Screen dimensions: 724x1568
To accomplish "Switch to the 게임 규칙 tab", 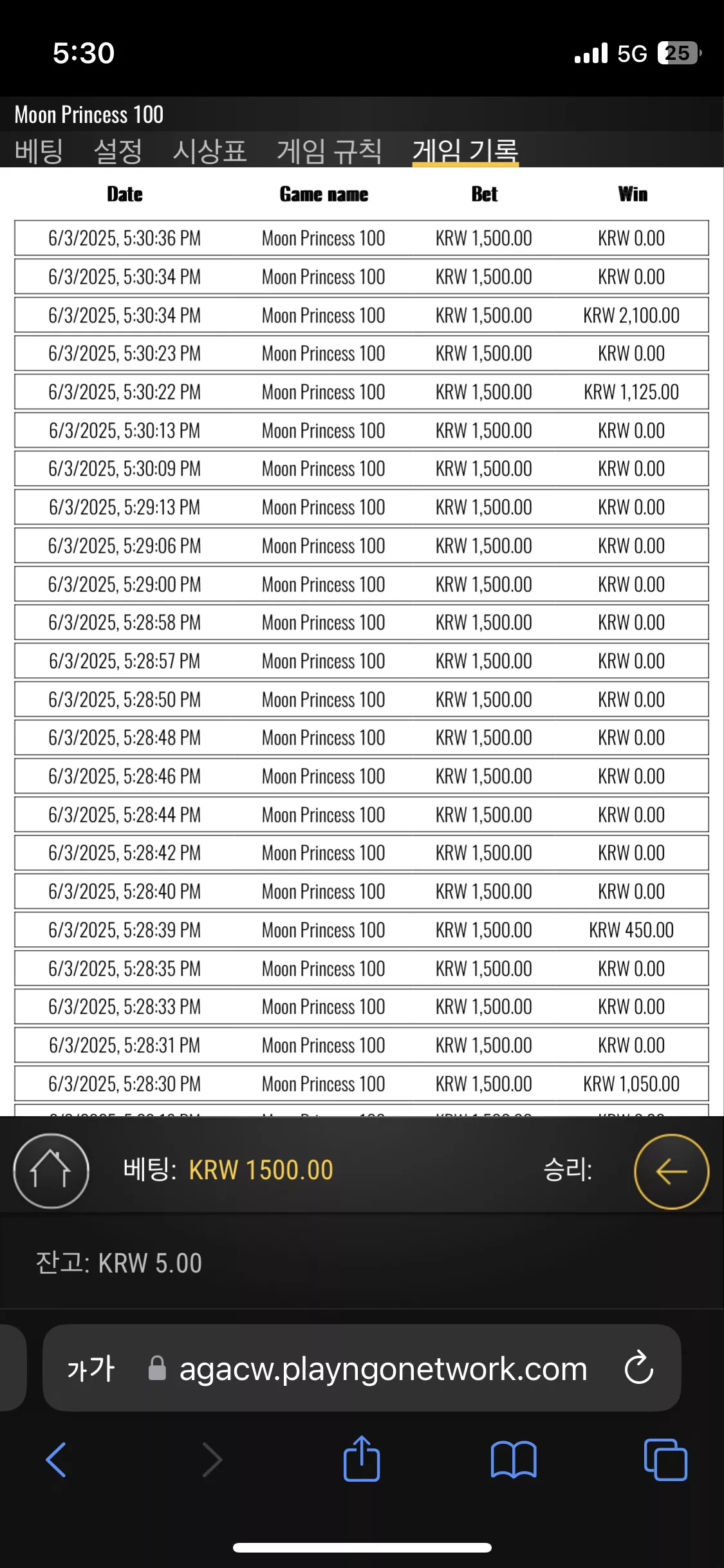I will coord(330,151).
